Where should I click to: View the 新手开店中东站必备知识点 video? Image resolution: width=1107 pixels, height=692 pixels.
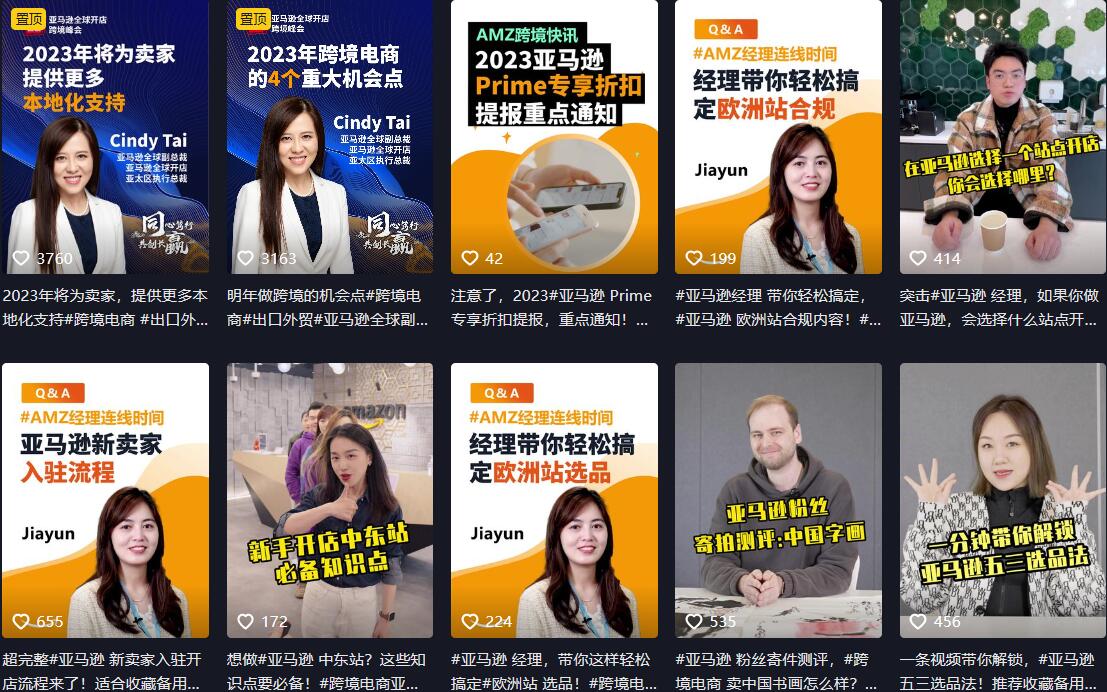(329, 500)
